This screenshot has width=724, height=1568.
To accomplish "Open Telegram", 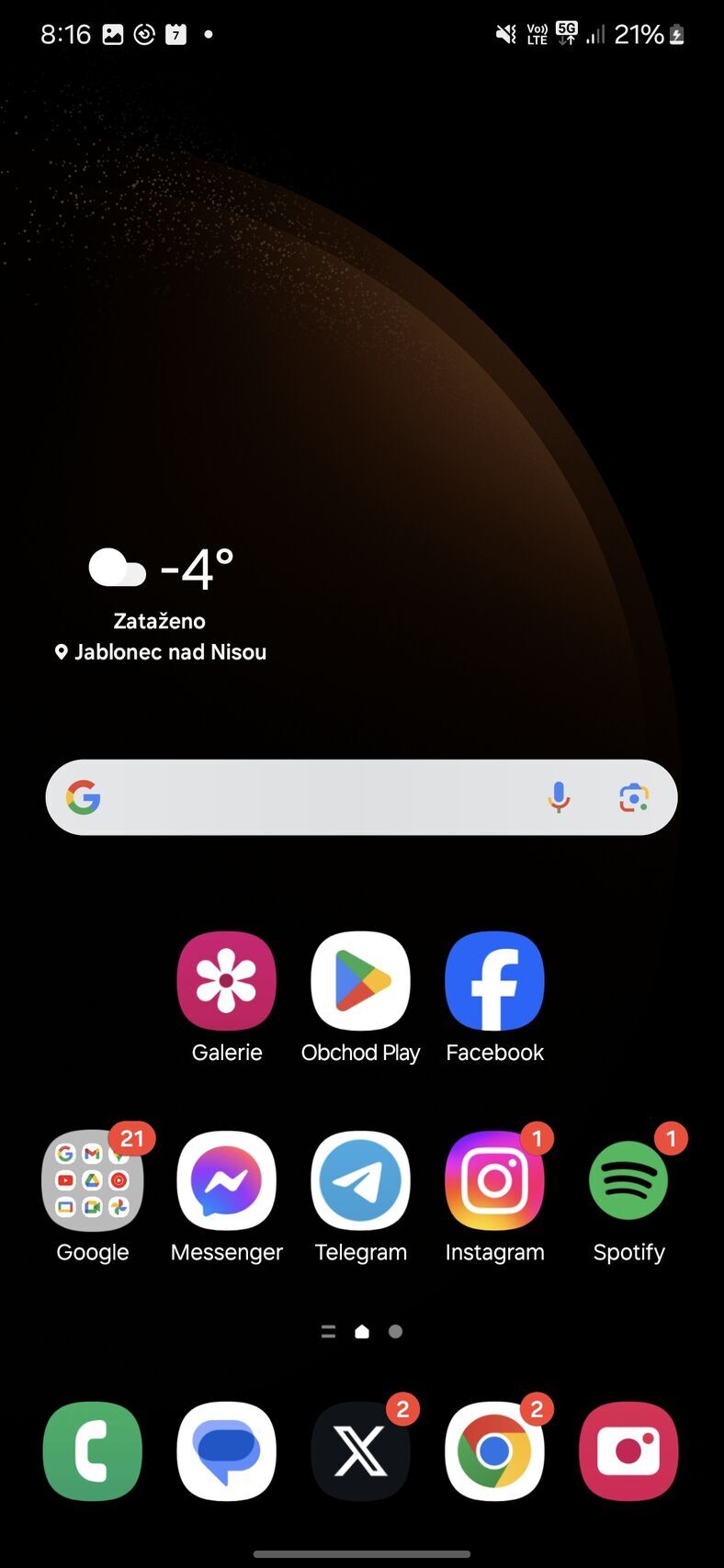I will (x=360, y=1180).
